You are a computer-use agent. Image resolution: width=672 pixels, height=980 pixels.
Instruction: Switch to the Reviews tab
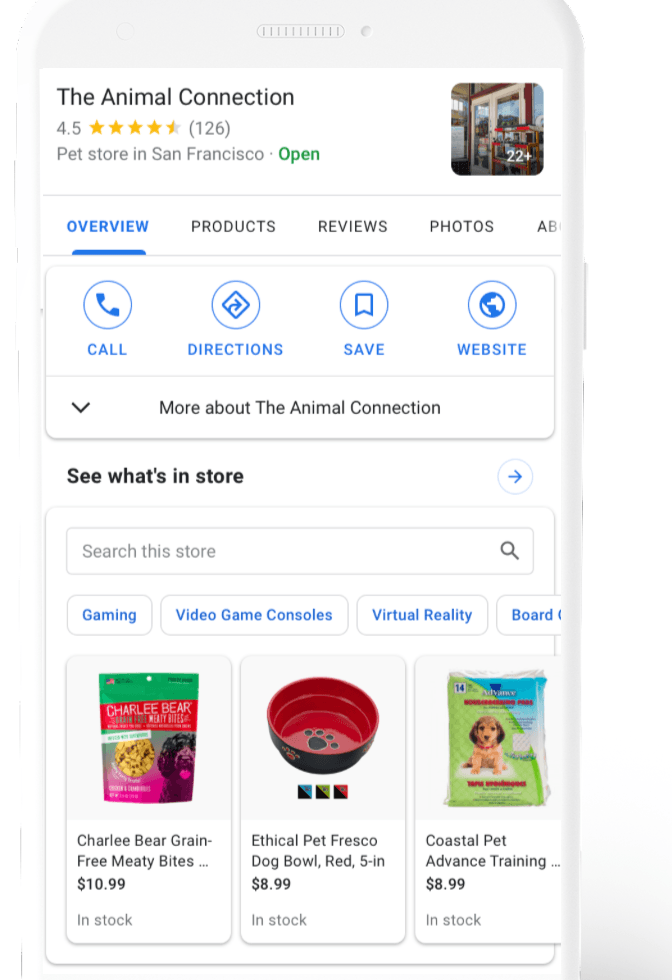pyautogui.click(x=352, y=227)
